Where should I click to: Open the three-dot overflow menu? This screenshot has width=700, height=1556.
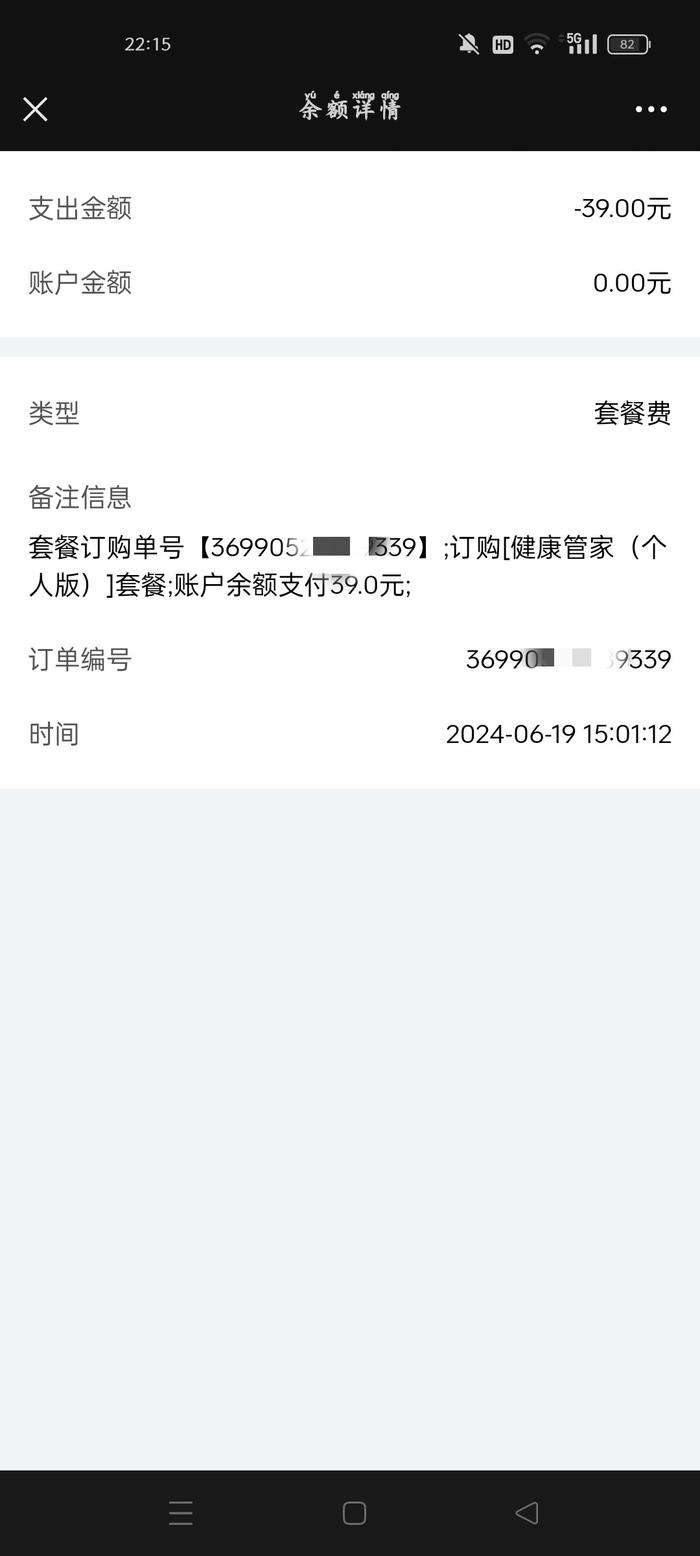(x=651, y=109)
